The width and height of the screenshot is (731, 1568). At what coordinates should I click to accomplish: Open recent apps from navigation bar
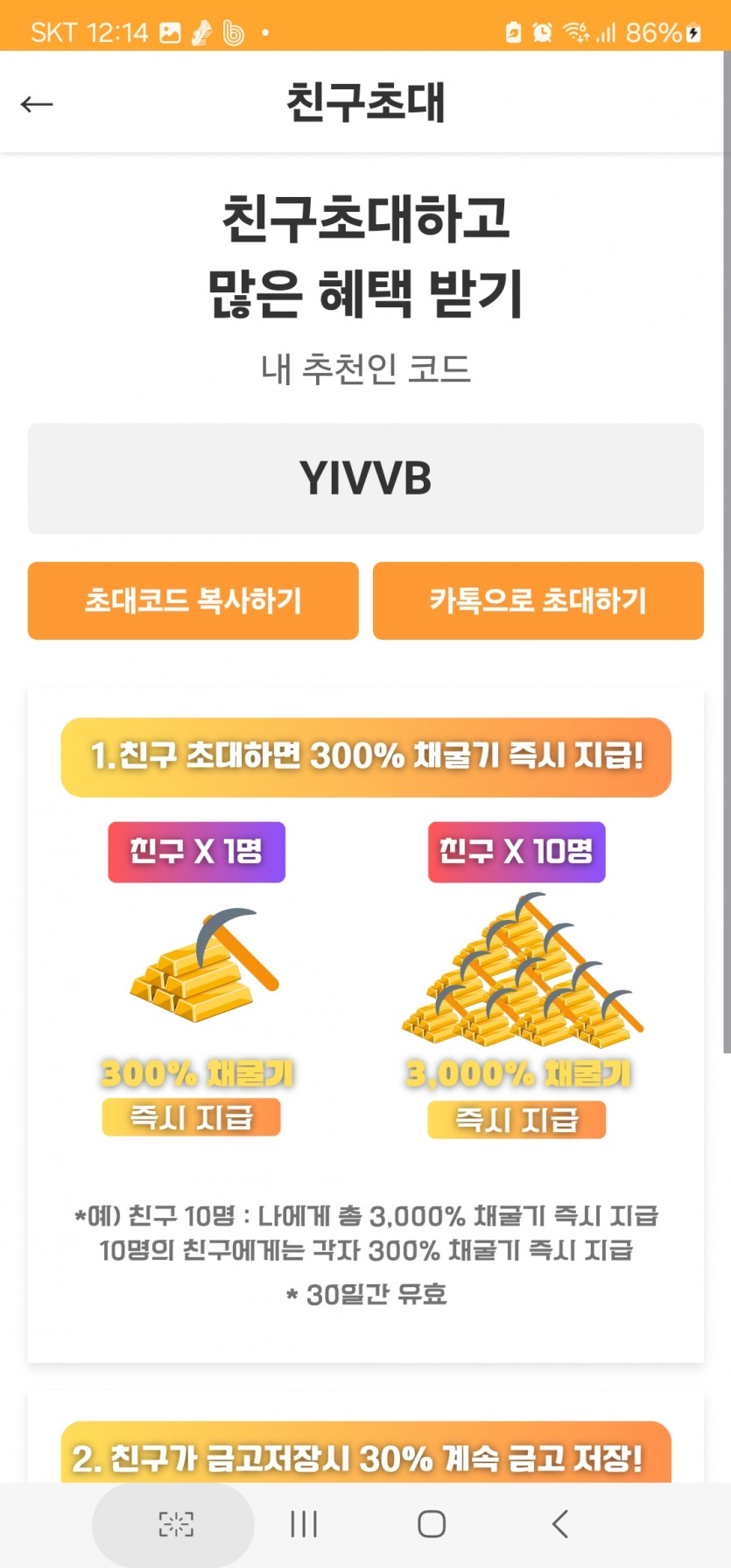(x=304, y=1524)
